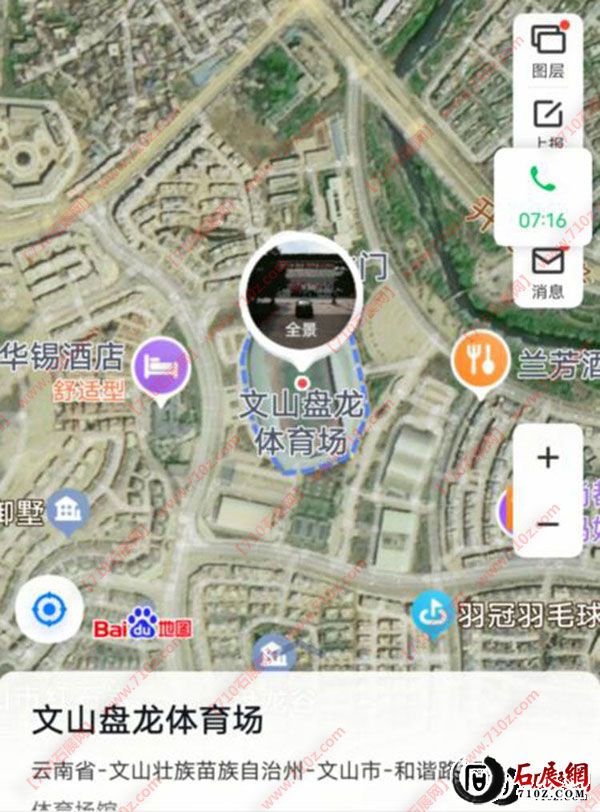Viewport: 600px width, 812px height.
Task: Zoom out with the minus button
Action: coord(547,524)
